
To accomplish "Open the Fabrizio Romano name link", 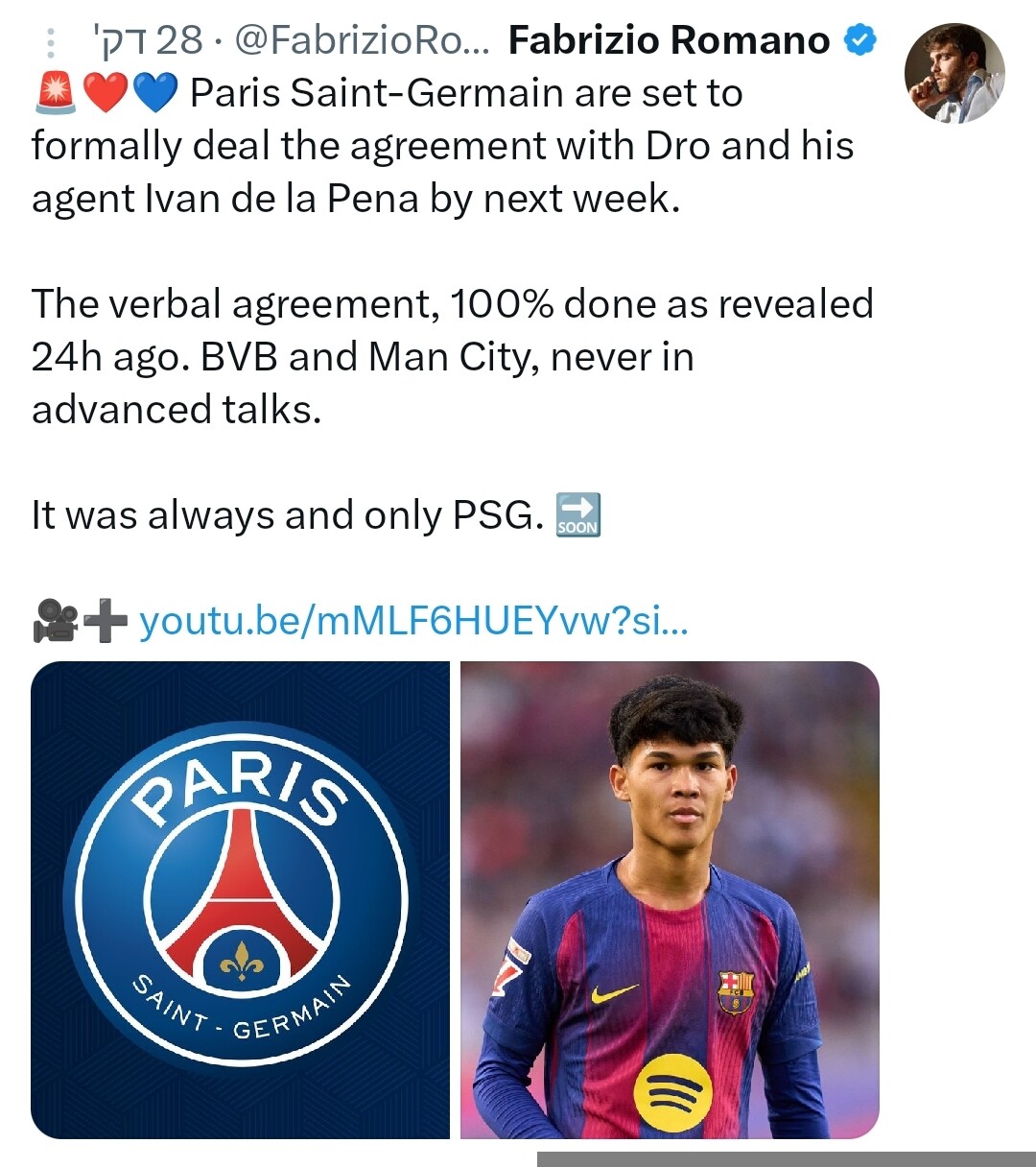I will 669,40.
